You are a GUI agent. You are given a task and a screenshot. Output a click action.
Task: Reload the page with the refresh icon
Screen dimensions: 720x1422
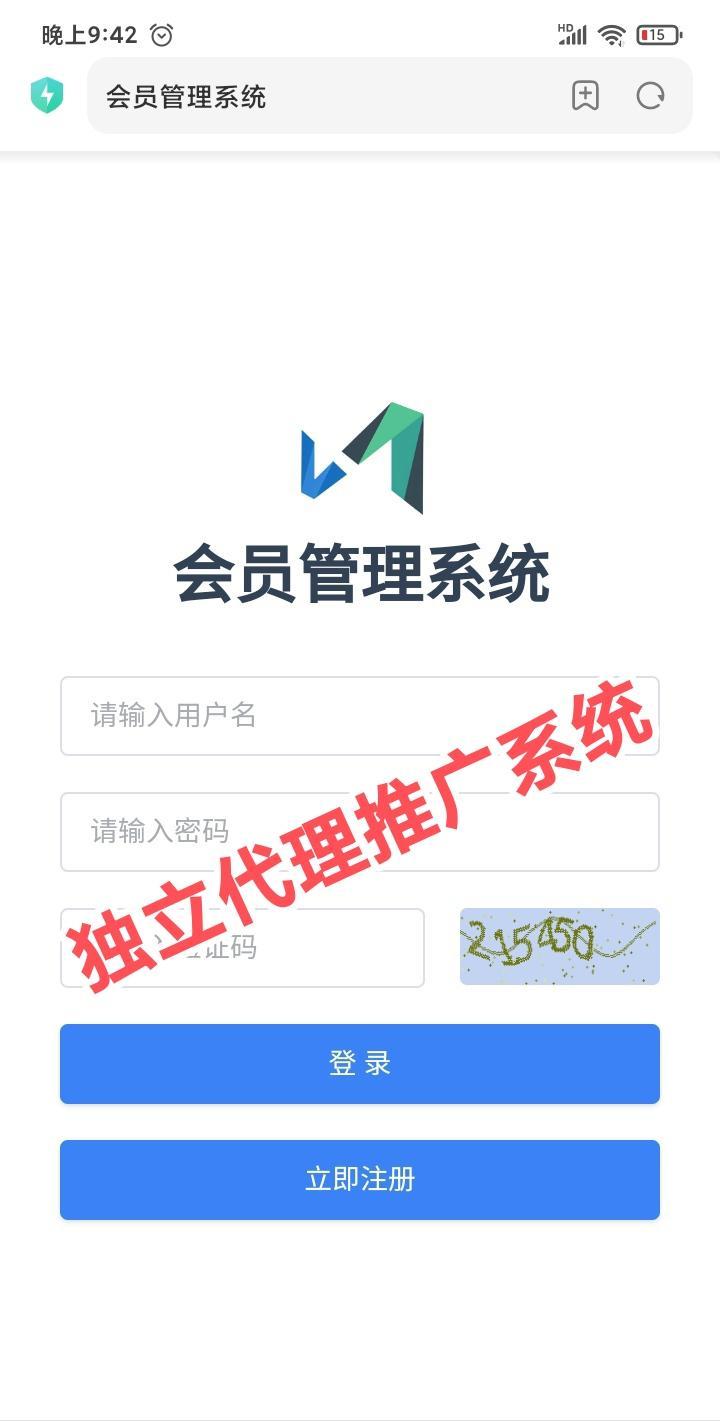click(651, 96)
